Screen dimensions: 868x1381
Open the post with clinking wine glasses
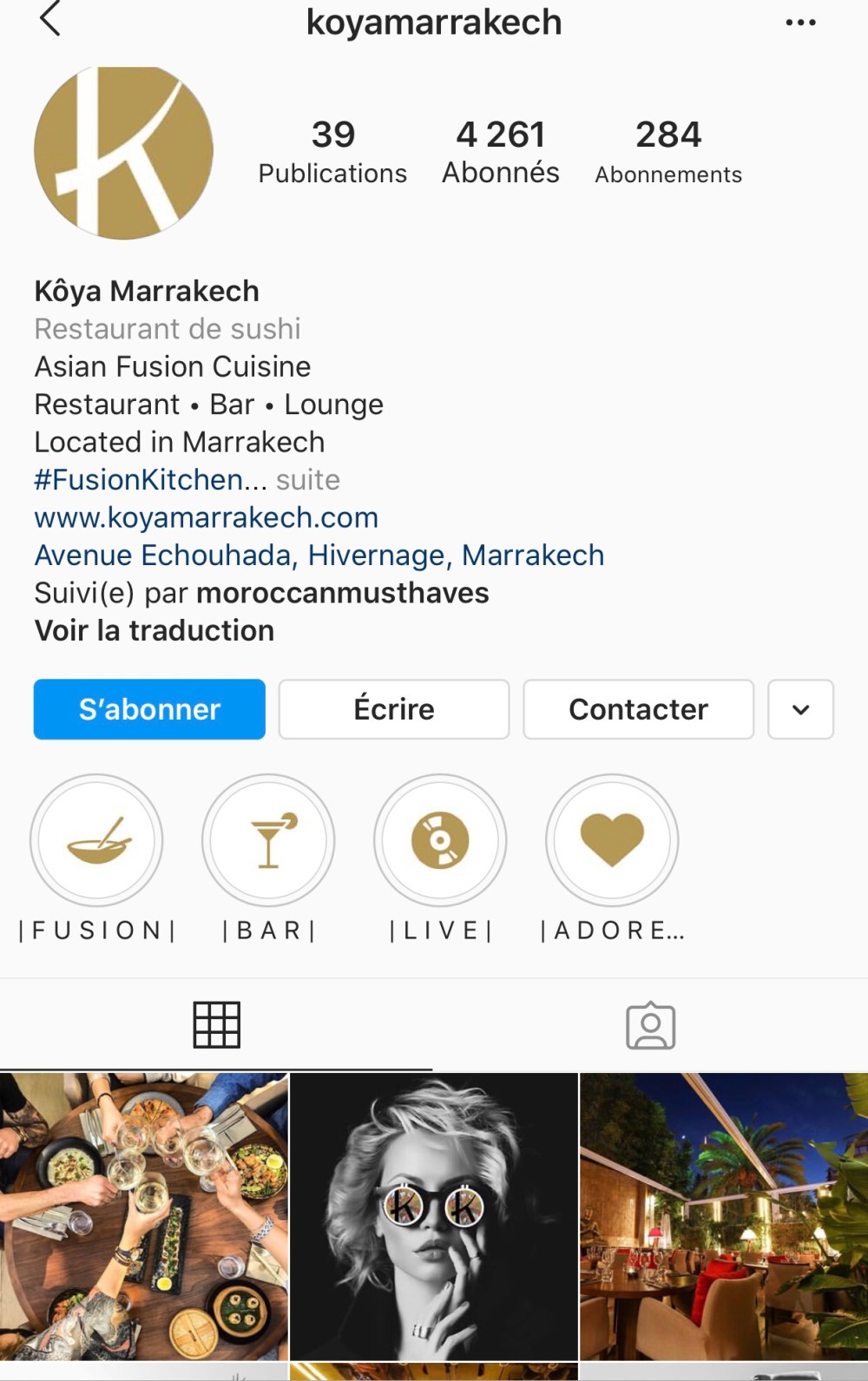point(143,1216)
